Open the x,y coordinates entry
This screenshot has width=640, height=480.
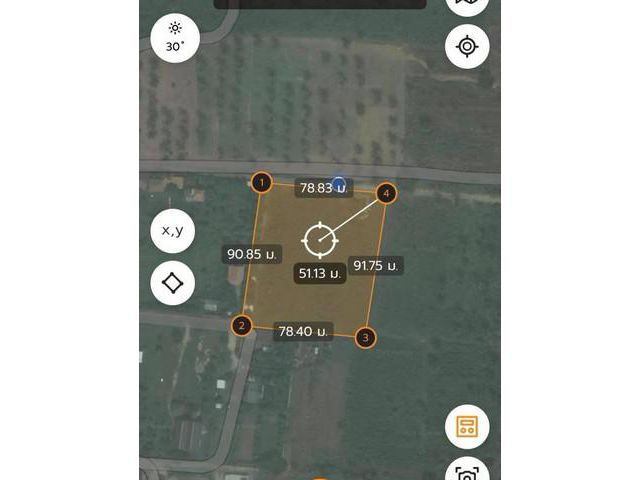coord(172,231)
